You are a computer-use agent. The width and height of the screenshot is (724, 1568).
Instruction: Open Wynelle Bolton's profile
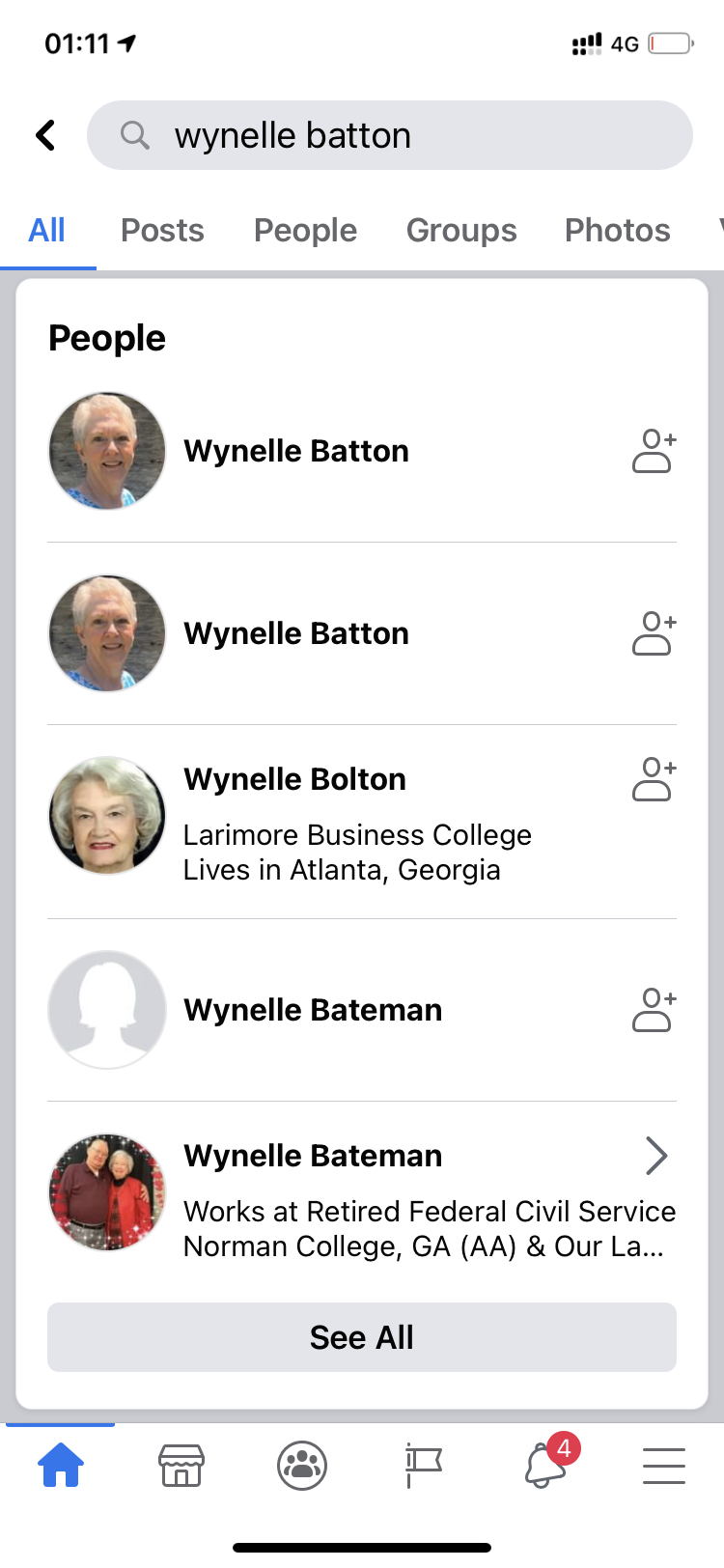[295, 779]
